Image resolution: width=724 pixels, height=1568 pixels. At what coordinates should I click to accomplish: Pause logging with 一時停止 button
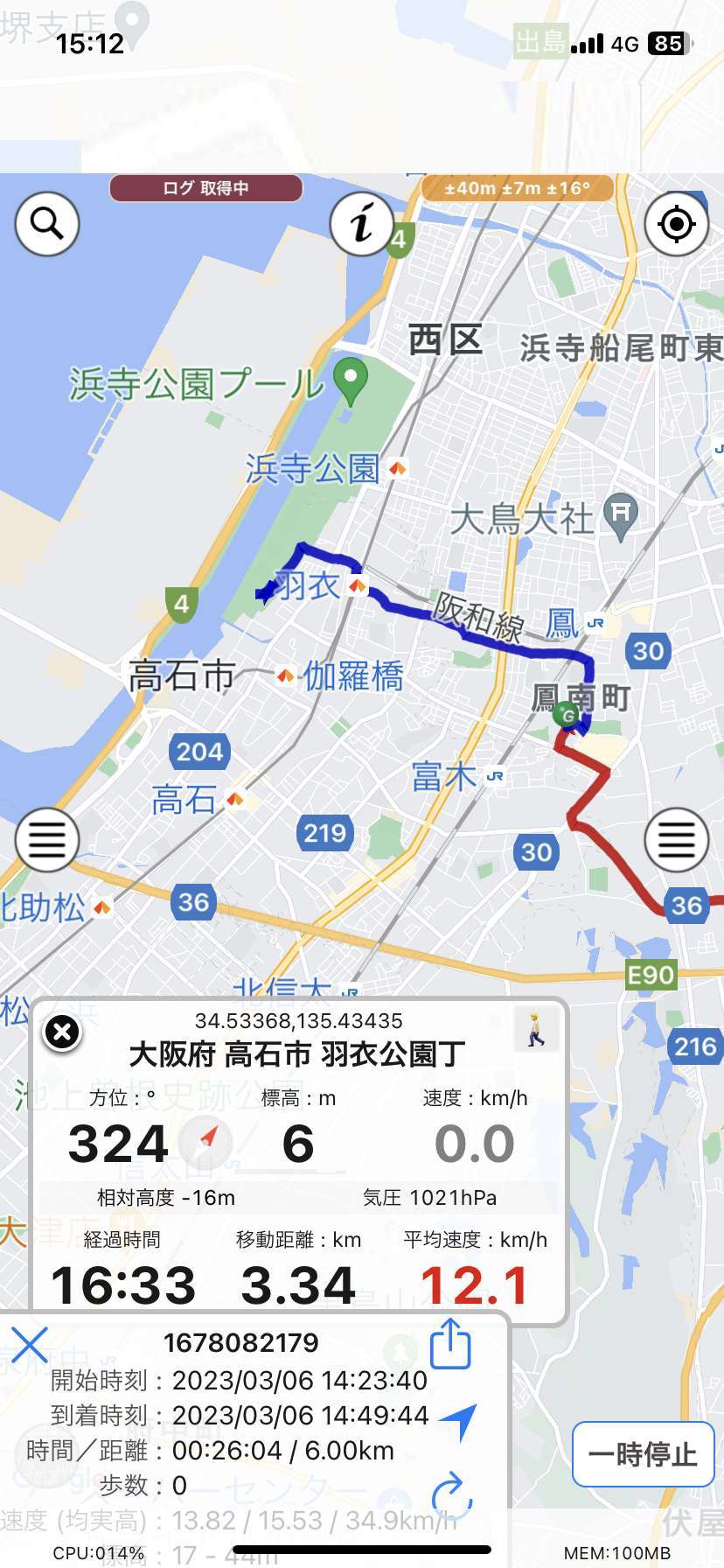click(x=644, y=1454)
